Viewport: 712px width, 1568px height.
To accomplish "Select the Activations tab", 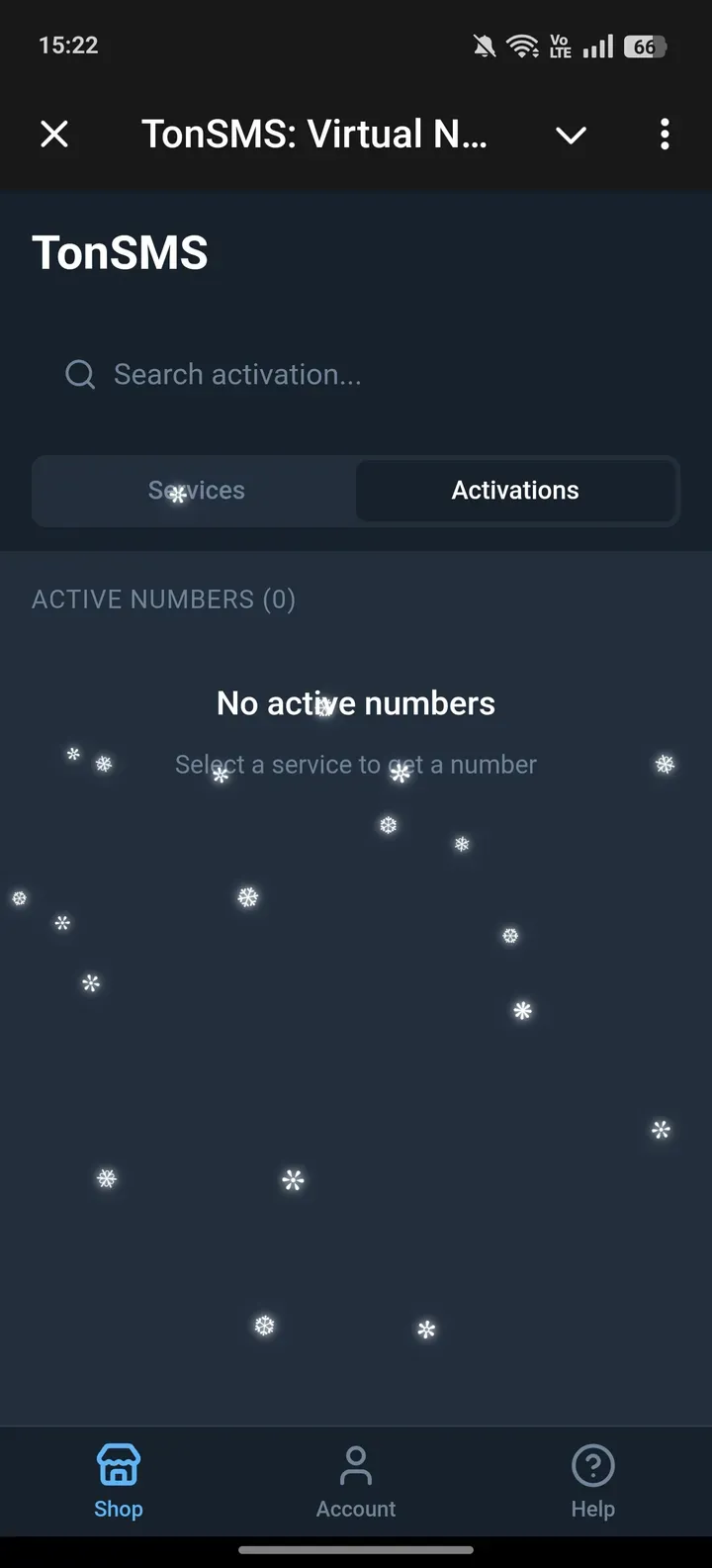I will [515, 491].
